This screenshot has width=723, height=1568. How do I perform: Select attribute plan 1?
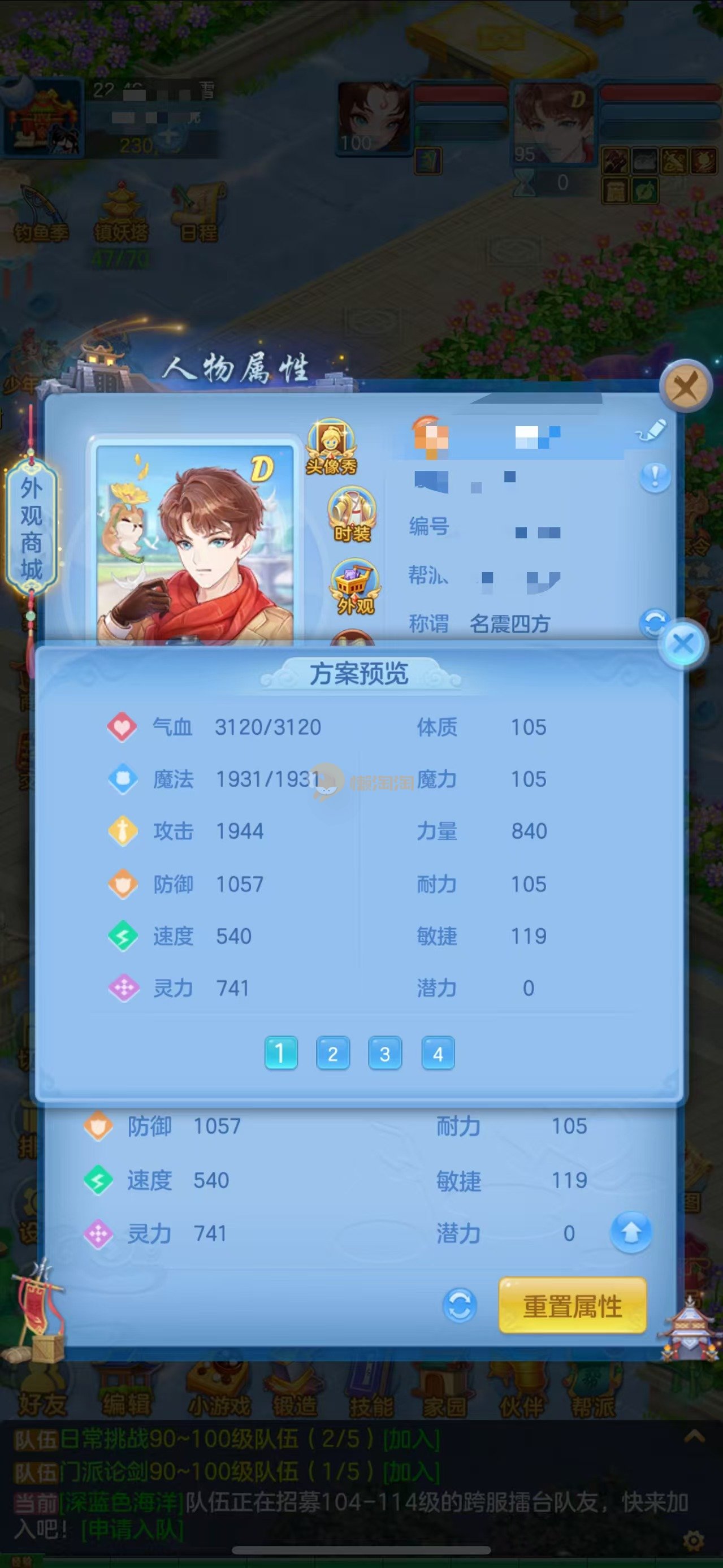pyautogui.click(x=280, y=1053)
